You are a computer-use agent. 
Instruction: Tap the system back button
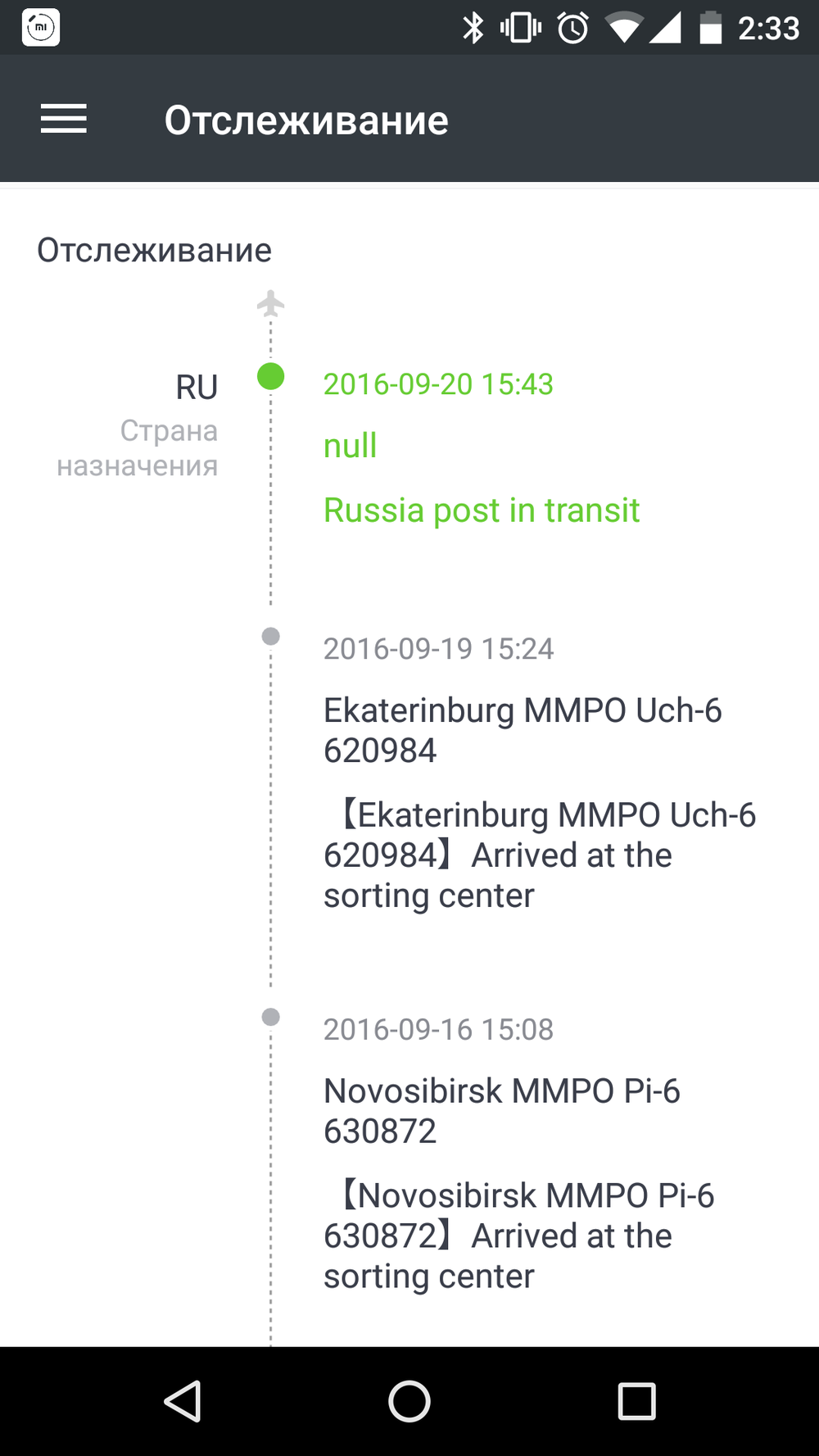point(183,1400)
